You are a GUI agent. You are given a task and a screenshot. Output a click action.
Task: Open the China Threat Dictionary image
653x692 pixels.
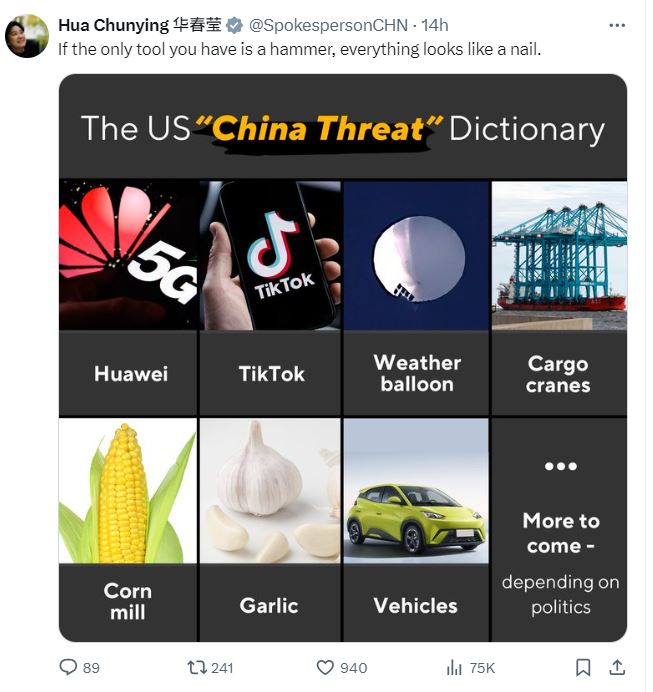click(343, 358)
